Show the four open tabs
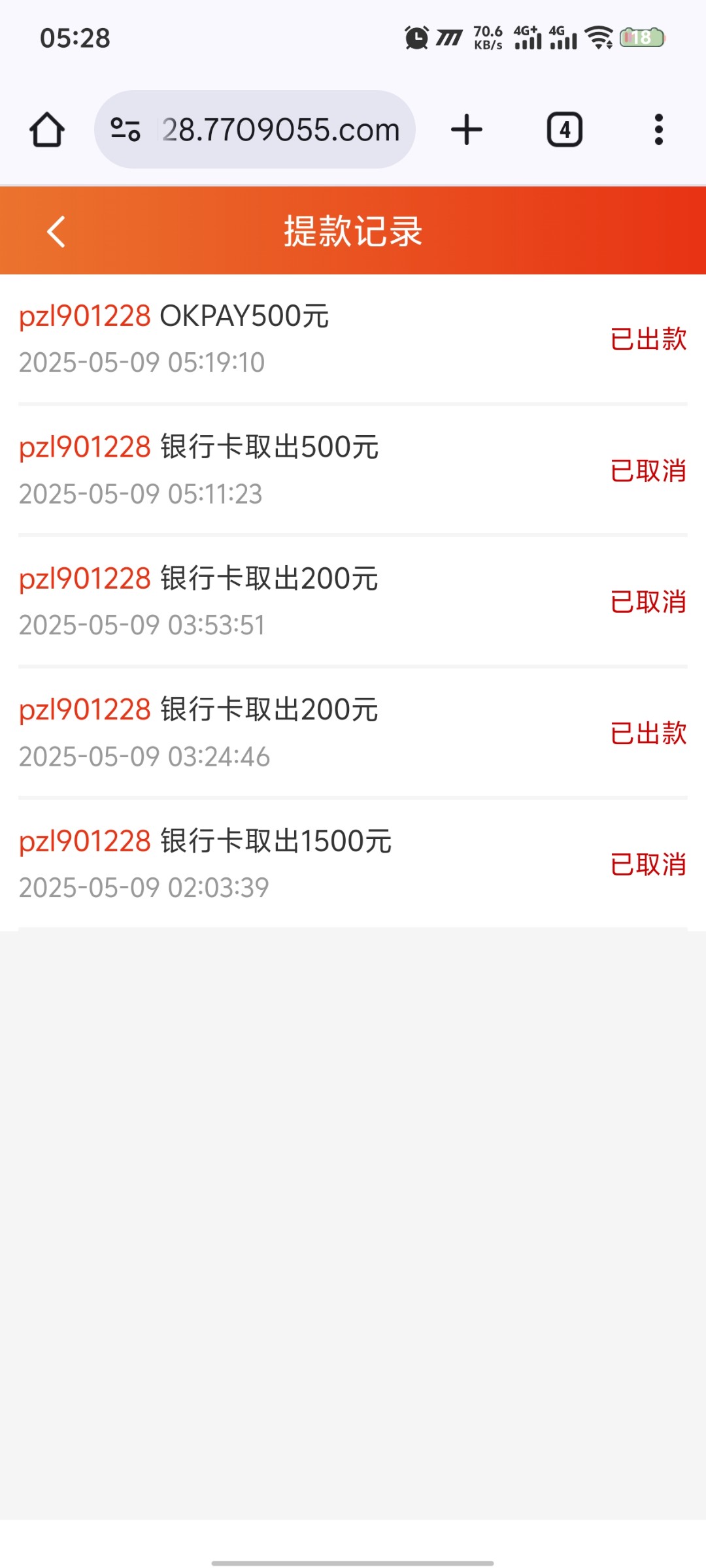 pyautogui.click(x=565, y=129)
